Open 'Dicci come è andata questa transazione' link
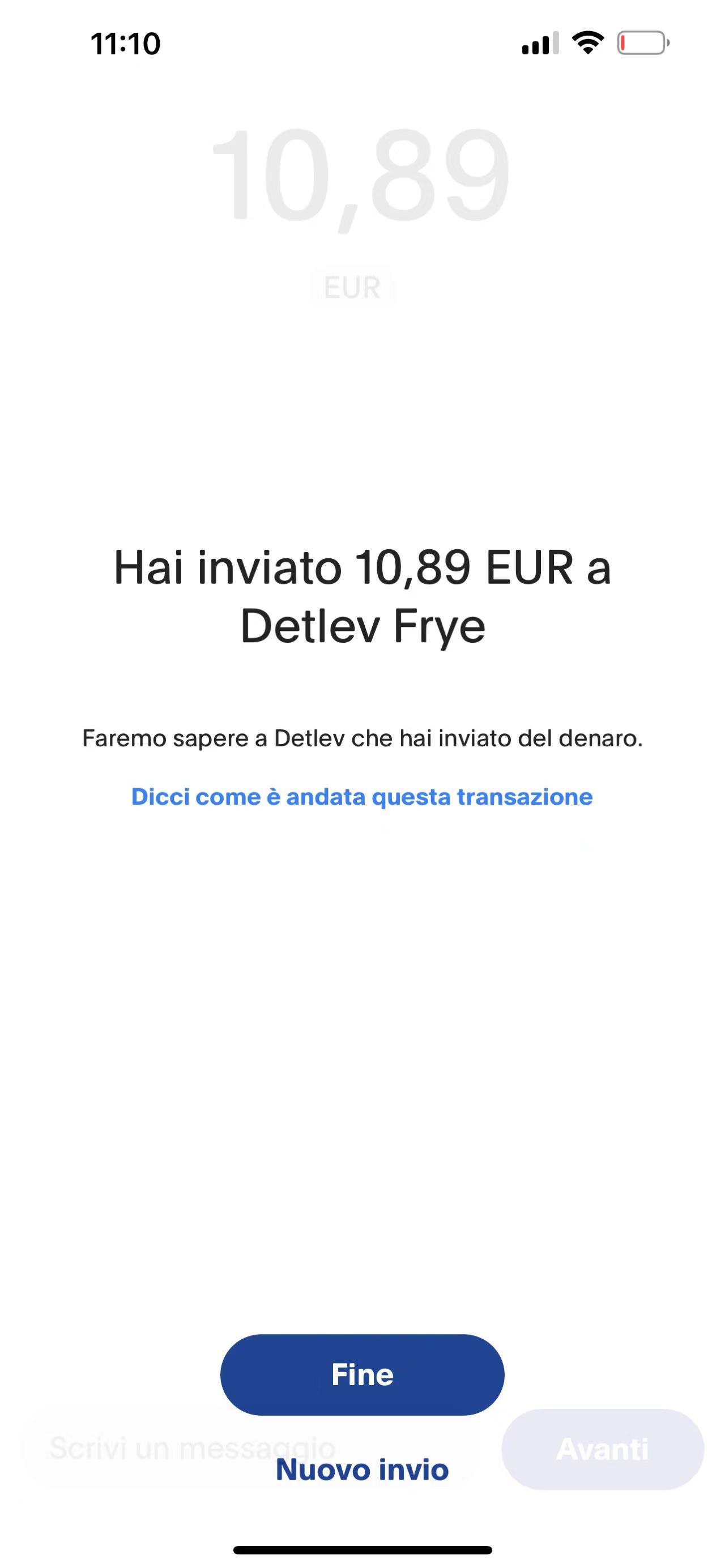 (362, 796)
